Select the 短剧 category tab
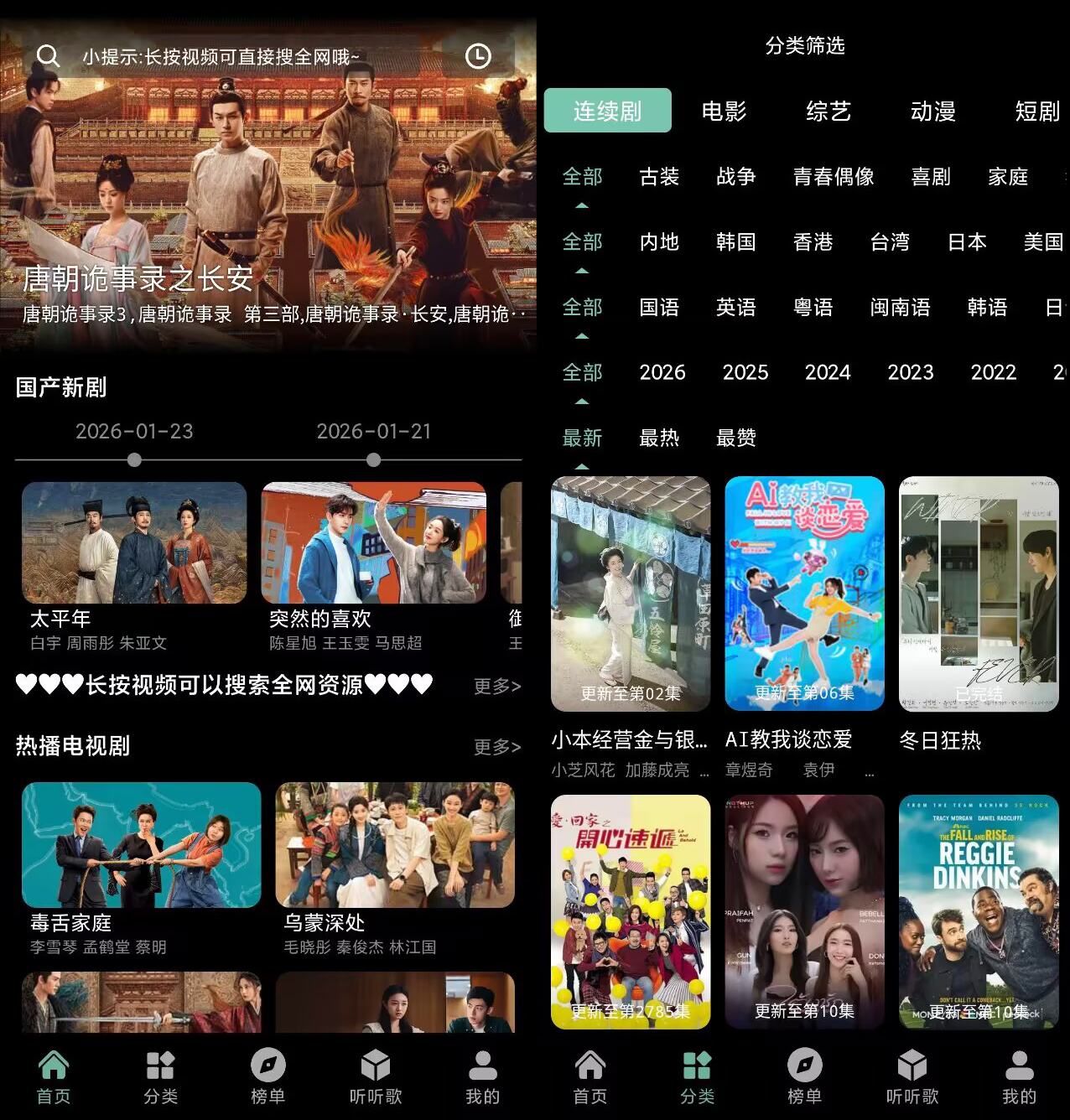This screenshot has width=1070, height=1120. point(1036,111)
